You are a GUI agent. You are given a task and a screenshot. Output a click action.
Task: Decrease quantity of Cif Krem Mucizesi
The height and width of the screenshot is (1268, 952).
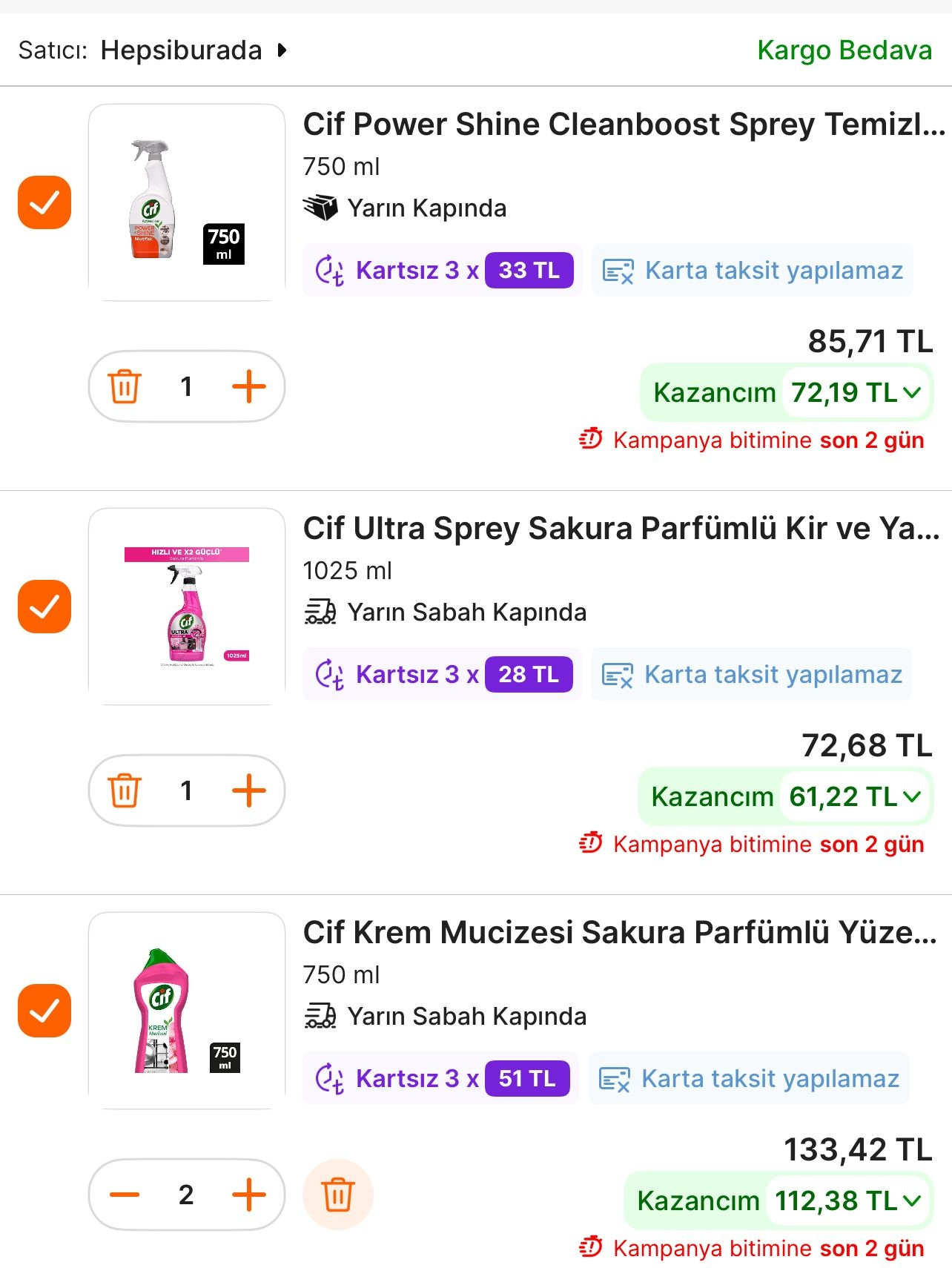click(125, 1195)
